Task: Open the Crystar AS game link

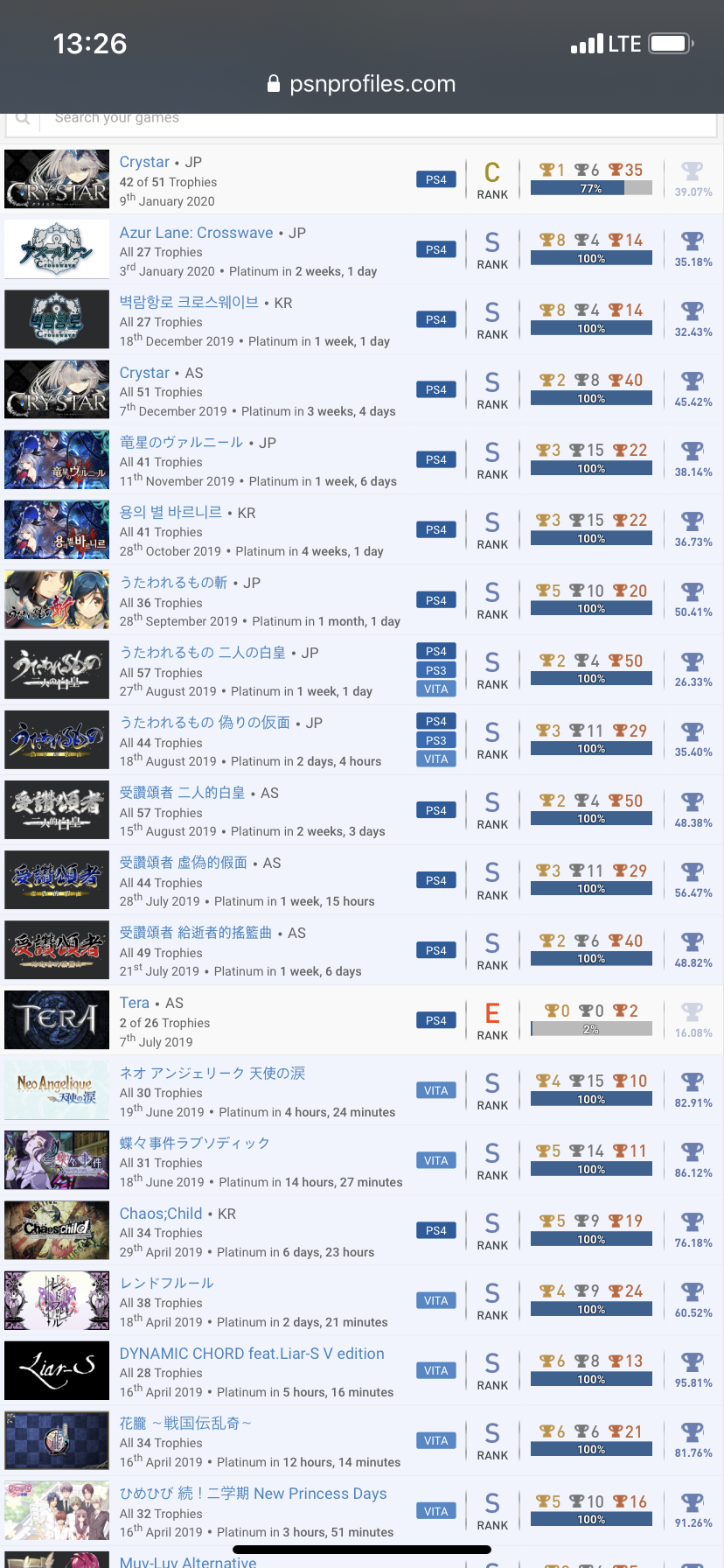Action: pyautogui.click(x=144, y=373)
